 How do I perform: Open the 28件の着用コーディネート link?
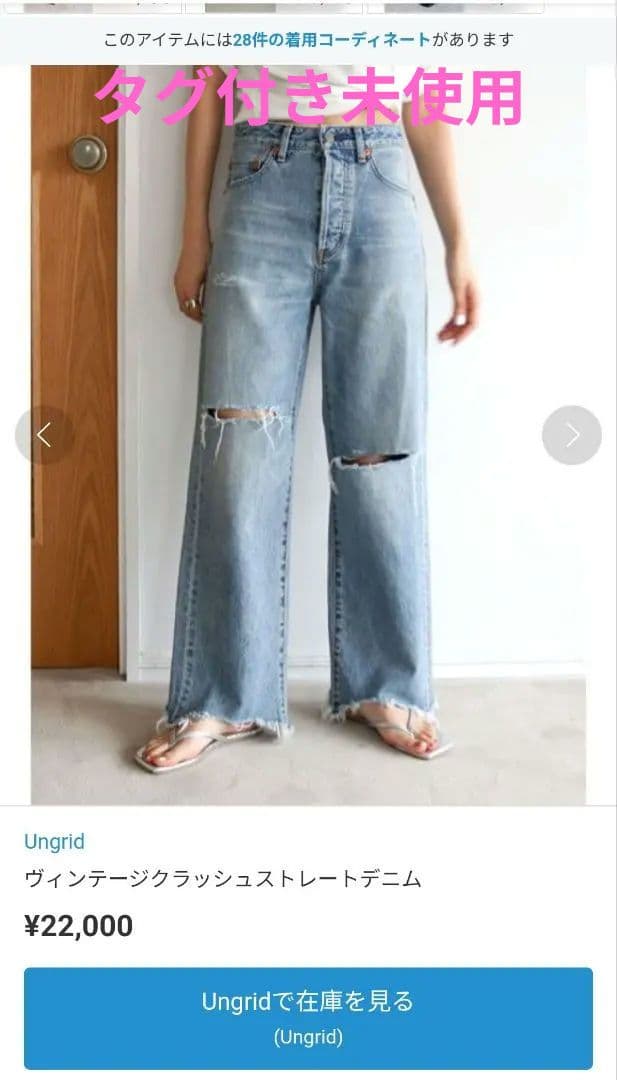(x=331, y=40)
